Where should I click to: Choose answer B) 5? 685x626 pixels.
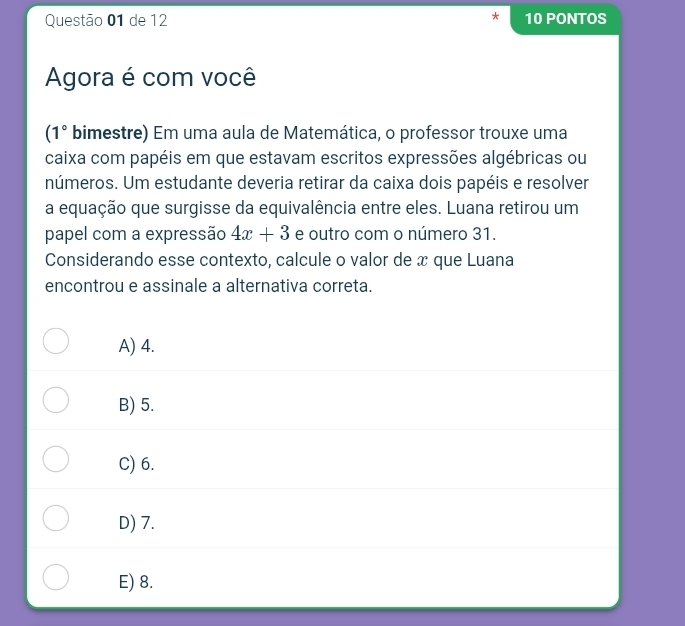(x=56, y=401)
